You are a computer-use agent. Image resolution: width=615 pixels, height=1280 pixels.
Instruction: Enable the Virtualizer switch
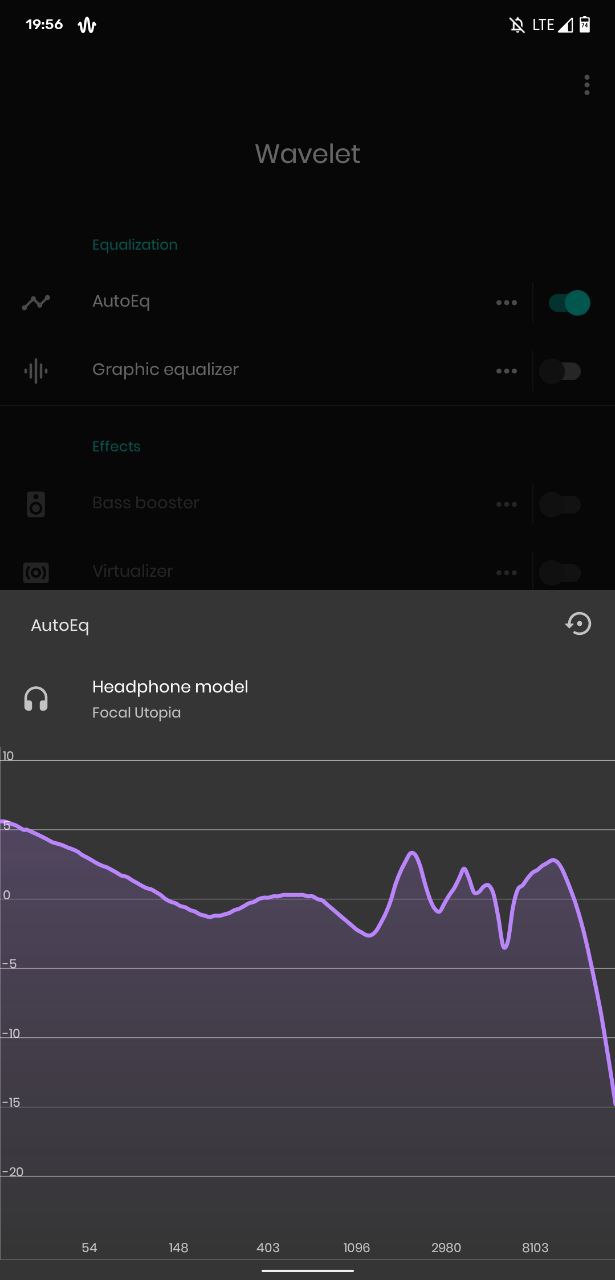point(560,572)
